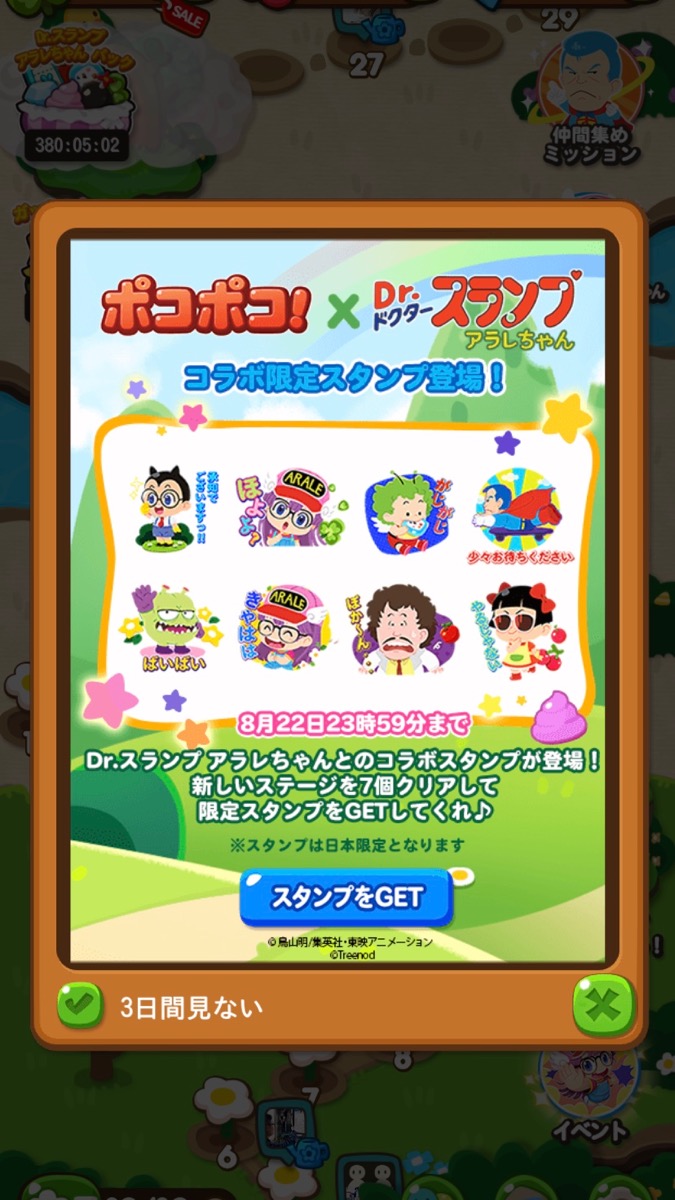Close the collaboration stamp popup

[x=603, y=1005]
